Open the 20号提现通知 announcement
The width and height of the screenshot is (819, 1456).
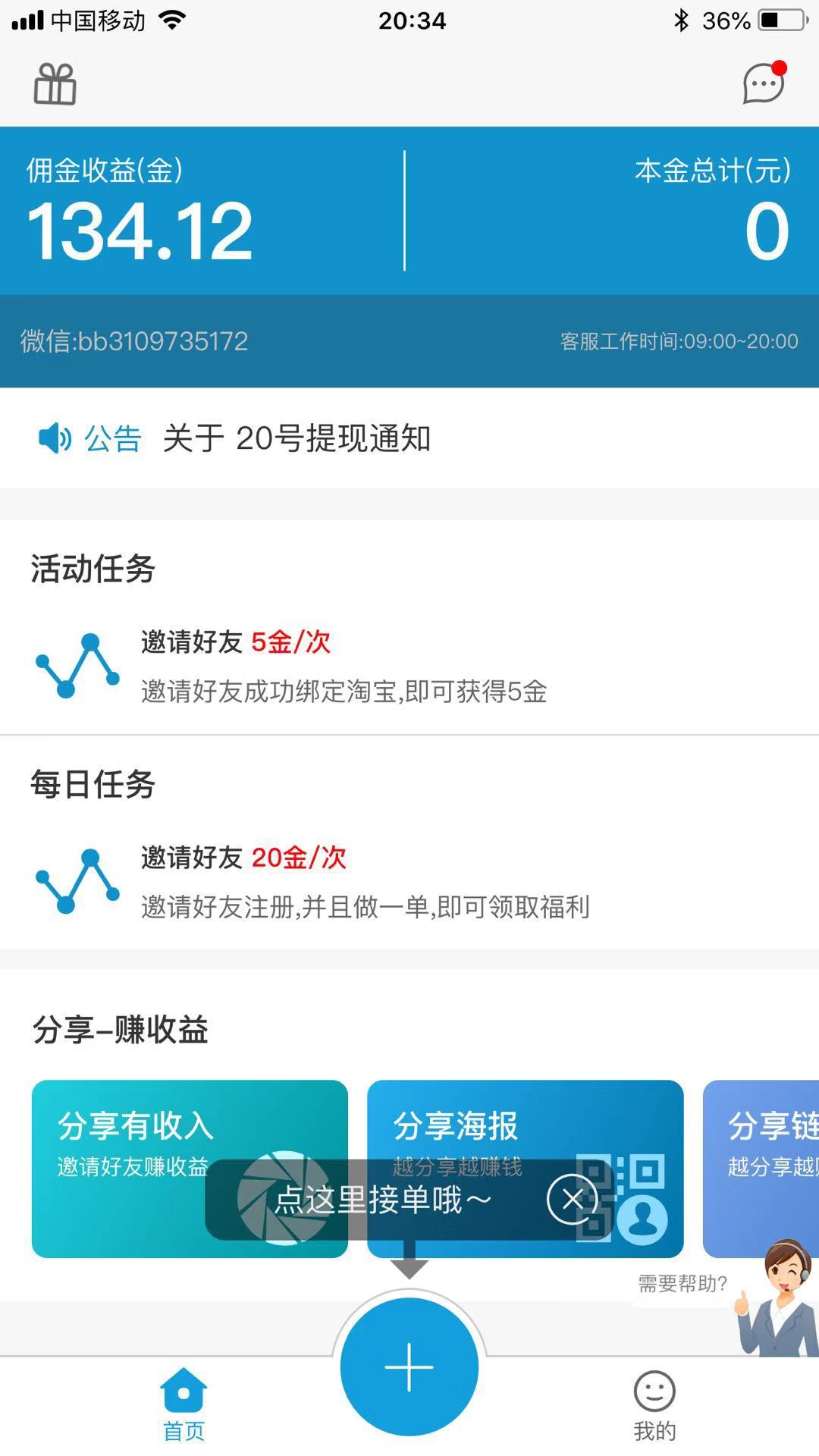(297, 438)
